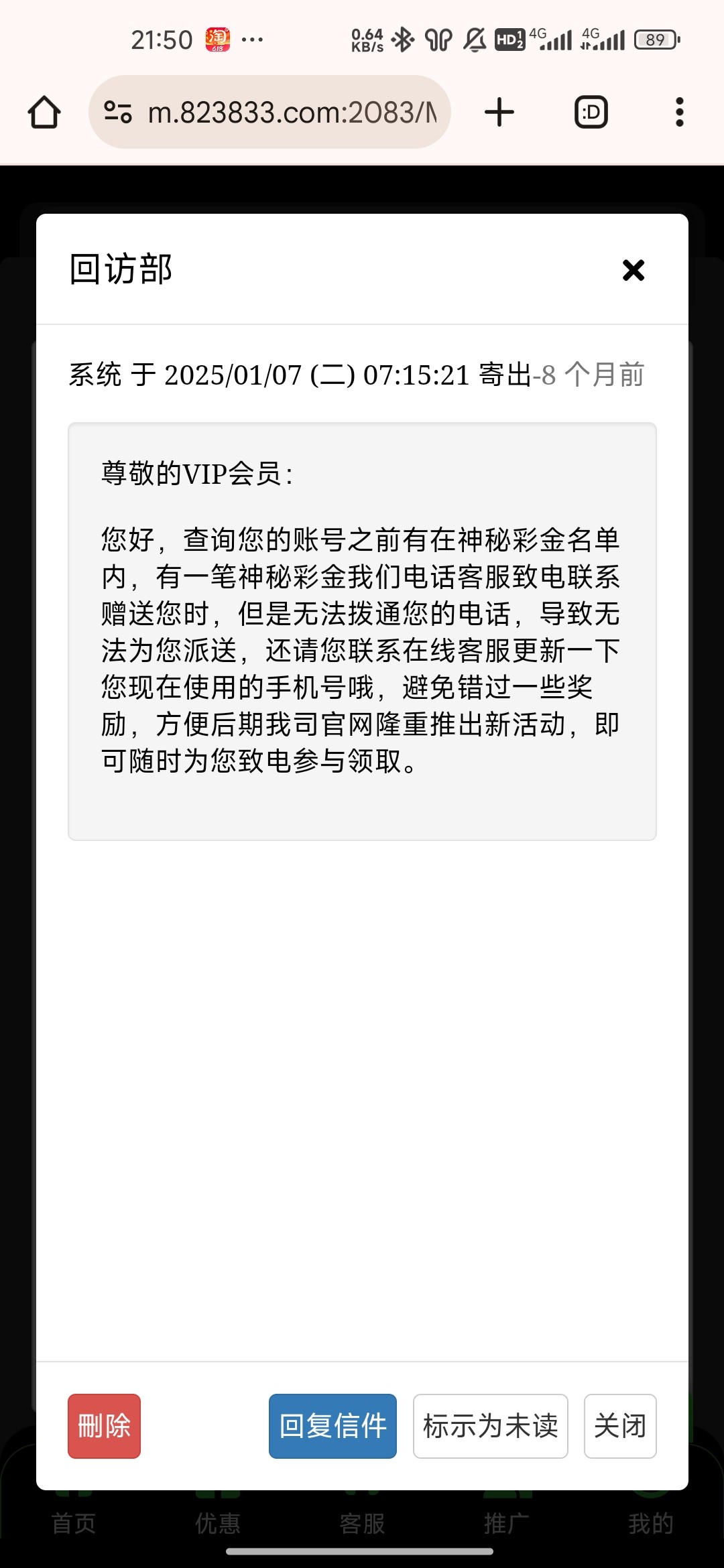Viewport: 724px width, 1568px height.
Task: Mark message as unread with 标示为未读
Action: [490, 1426]
